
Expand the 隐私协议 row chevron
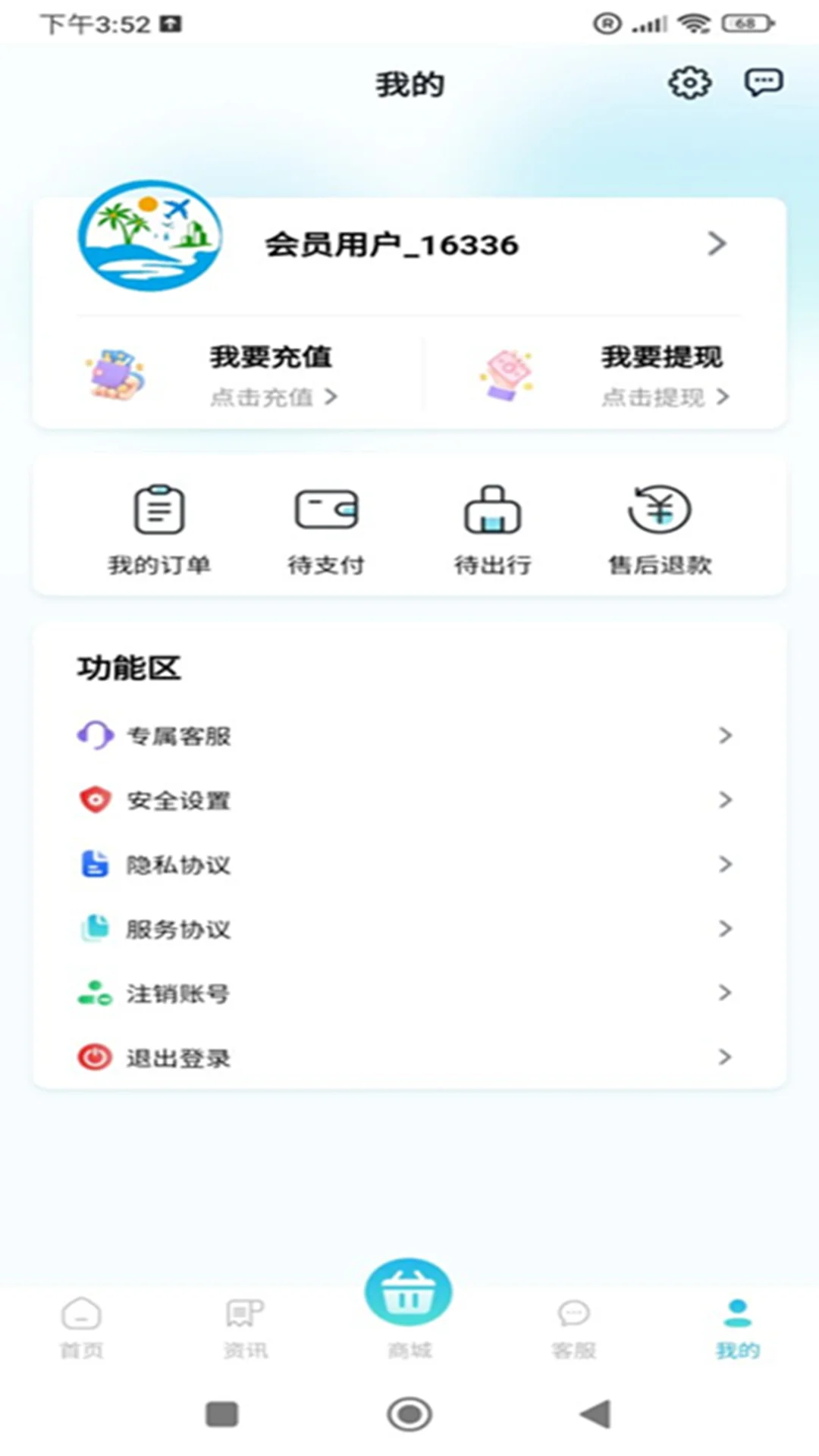(726, 864)
